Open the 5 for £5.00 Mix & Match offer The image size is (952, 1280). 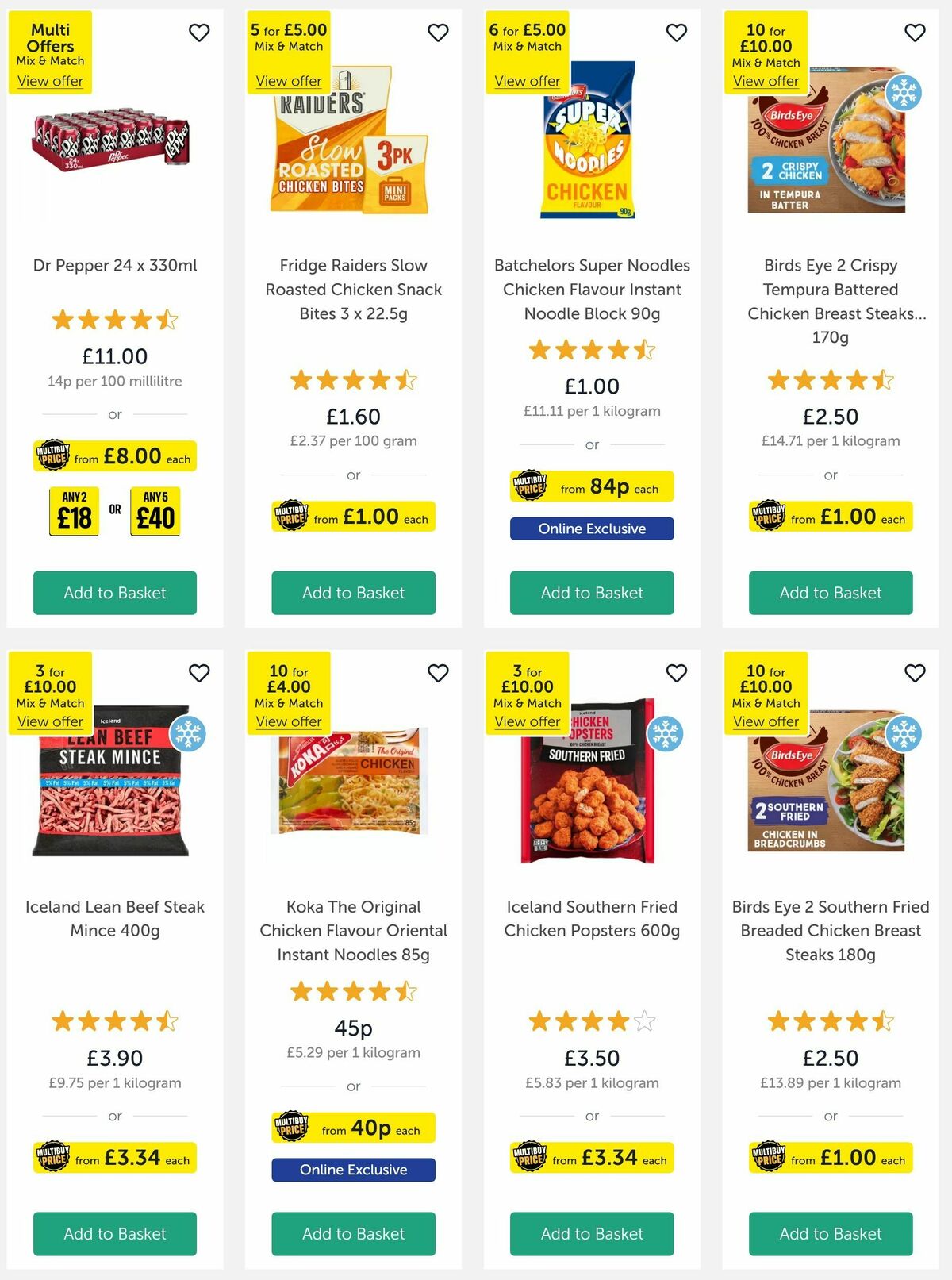289,81
